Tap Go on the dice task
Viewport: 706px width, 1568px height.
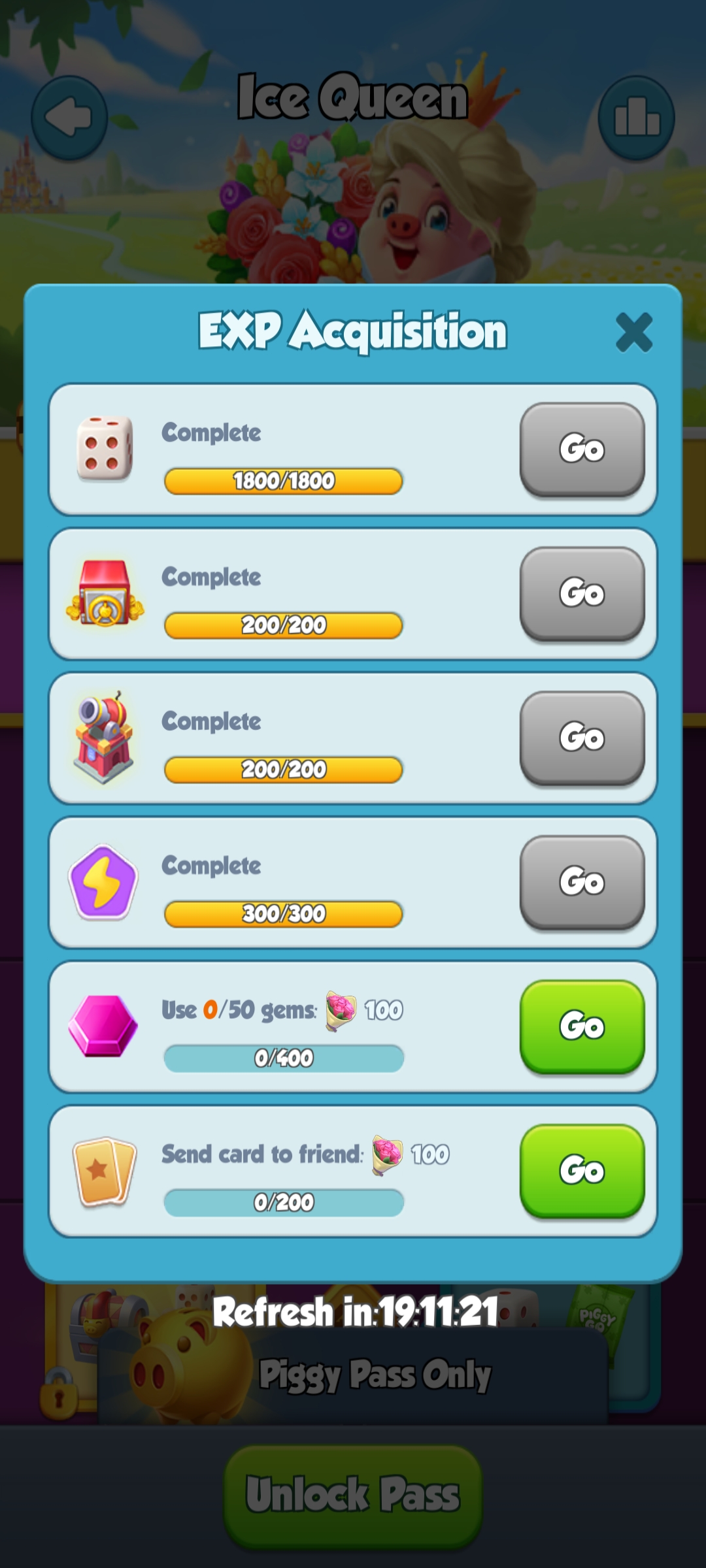pos(582,449)
